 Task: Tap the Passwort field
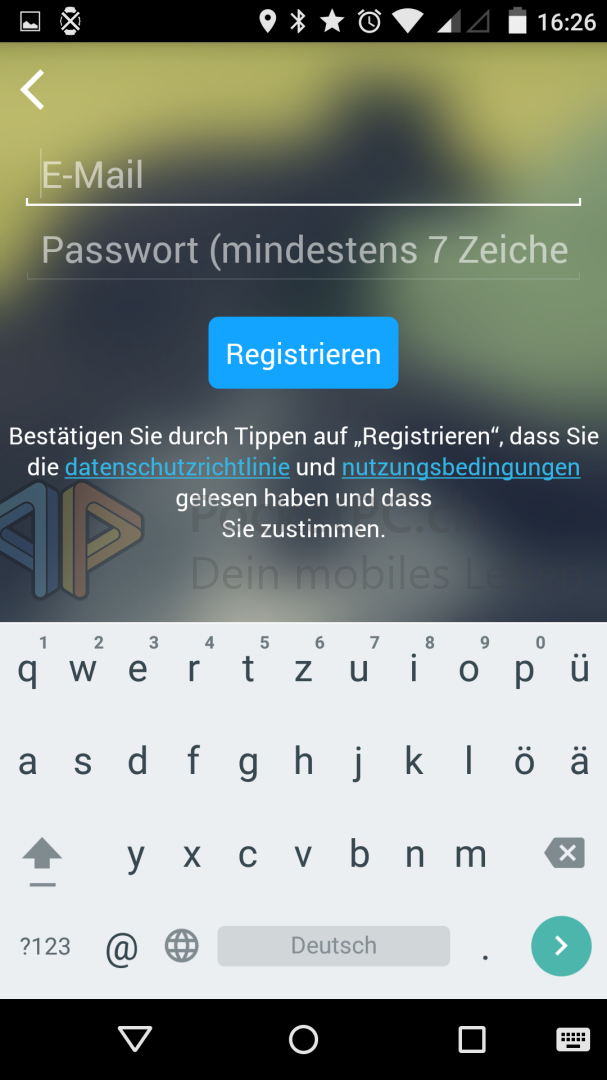303,250
